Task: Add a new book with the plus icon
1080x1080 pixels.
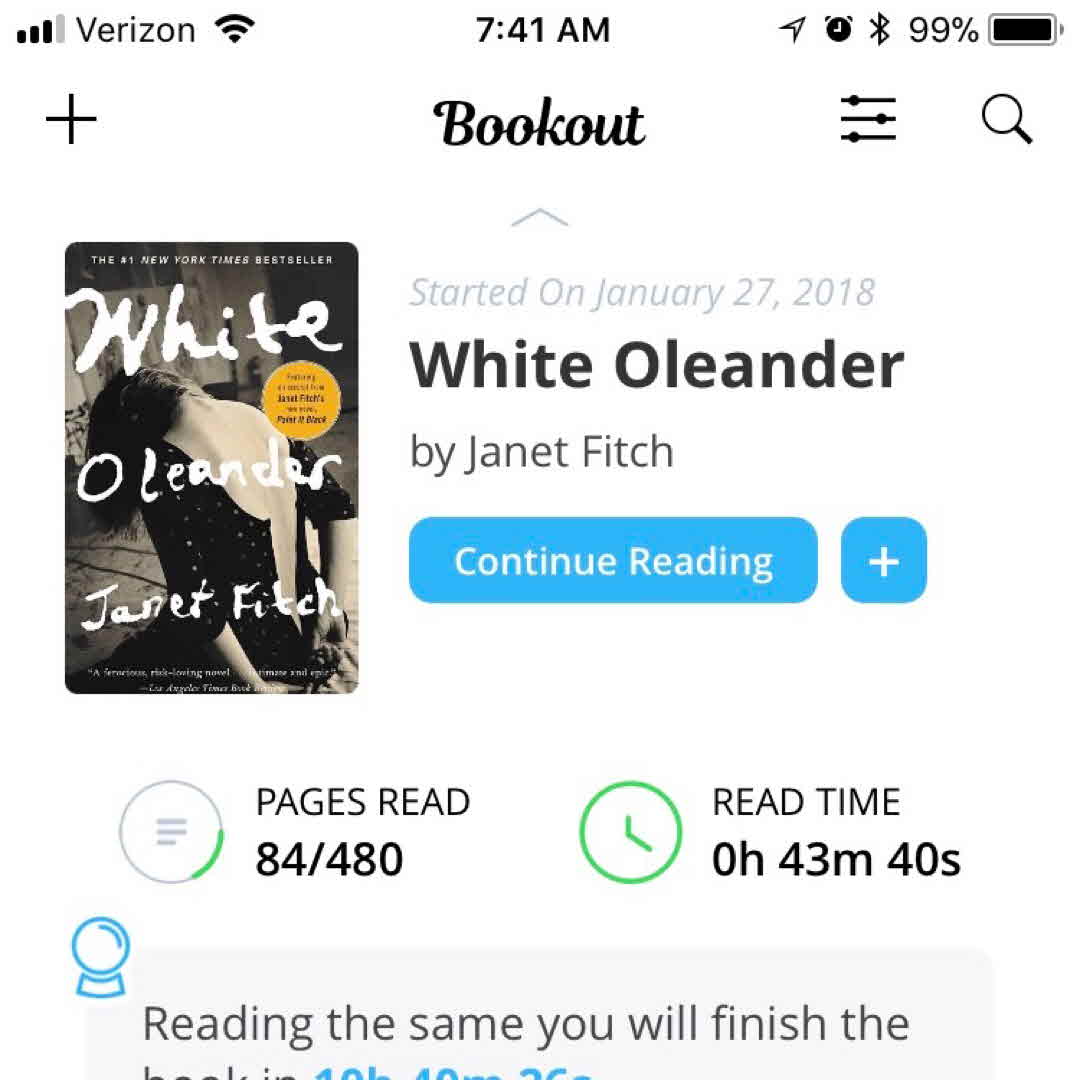Action: coord(72,120)
